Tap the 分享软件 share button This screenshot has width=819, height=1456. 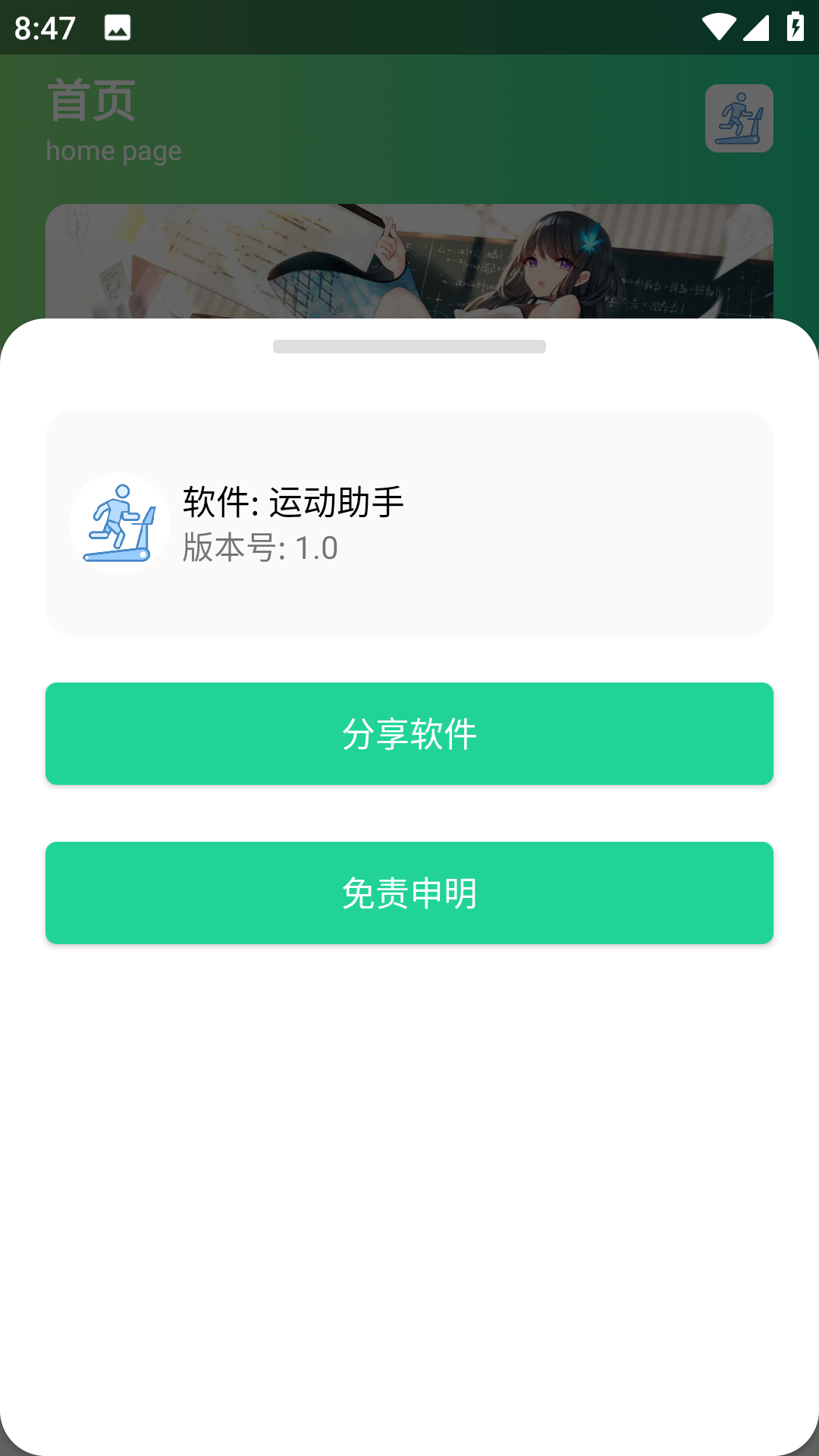point(409,733)
